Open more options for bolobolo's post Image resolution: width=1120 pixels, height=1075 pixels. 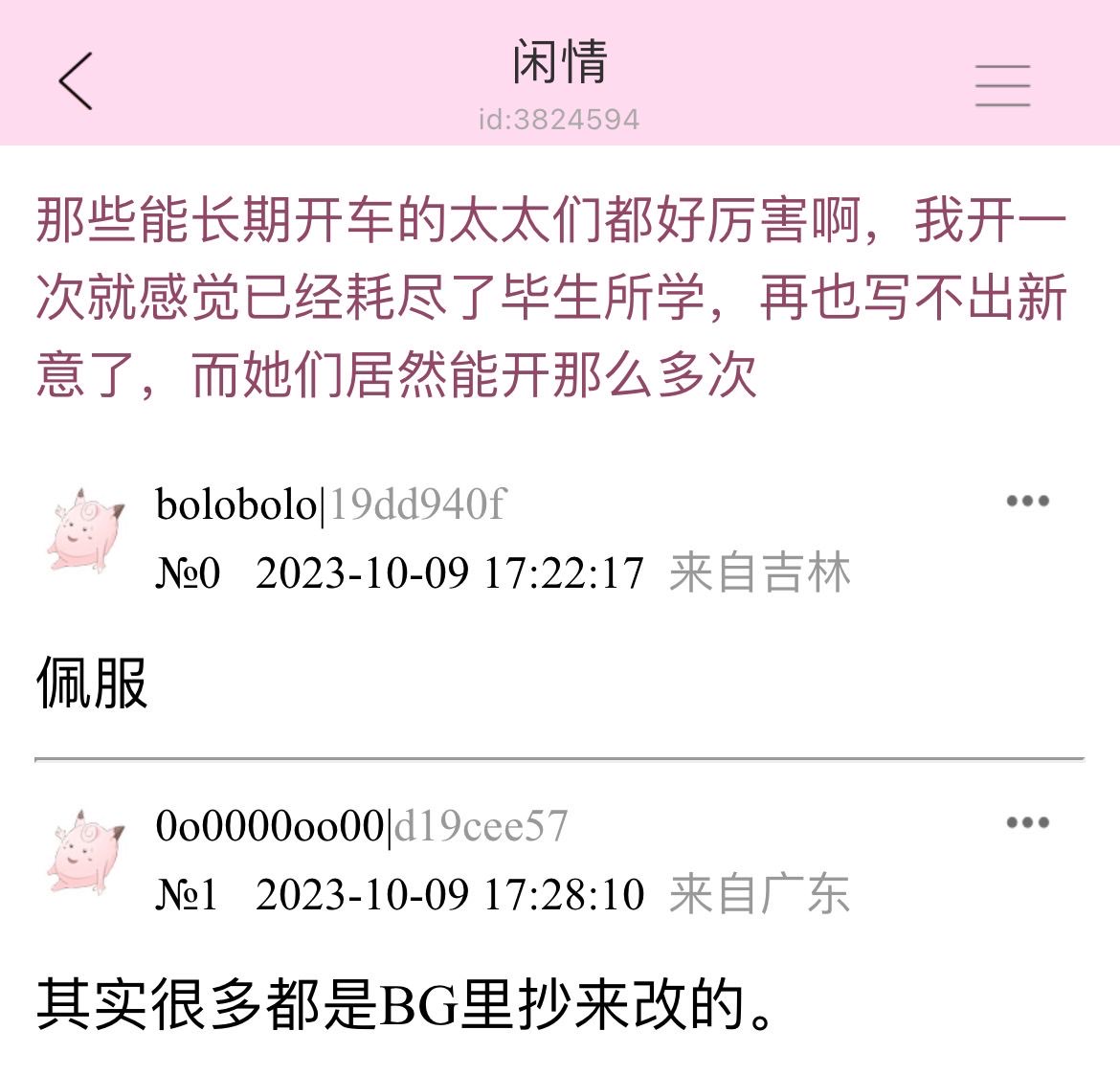pyautogui.click(x=1027, y=501)
